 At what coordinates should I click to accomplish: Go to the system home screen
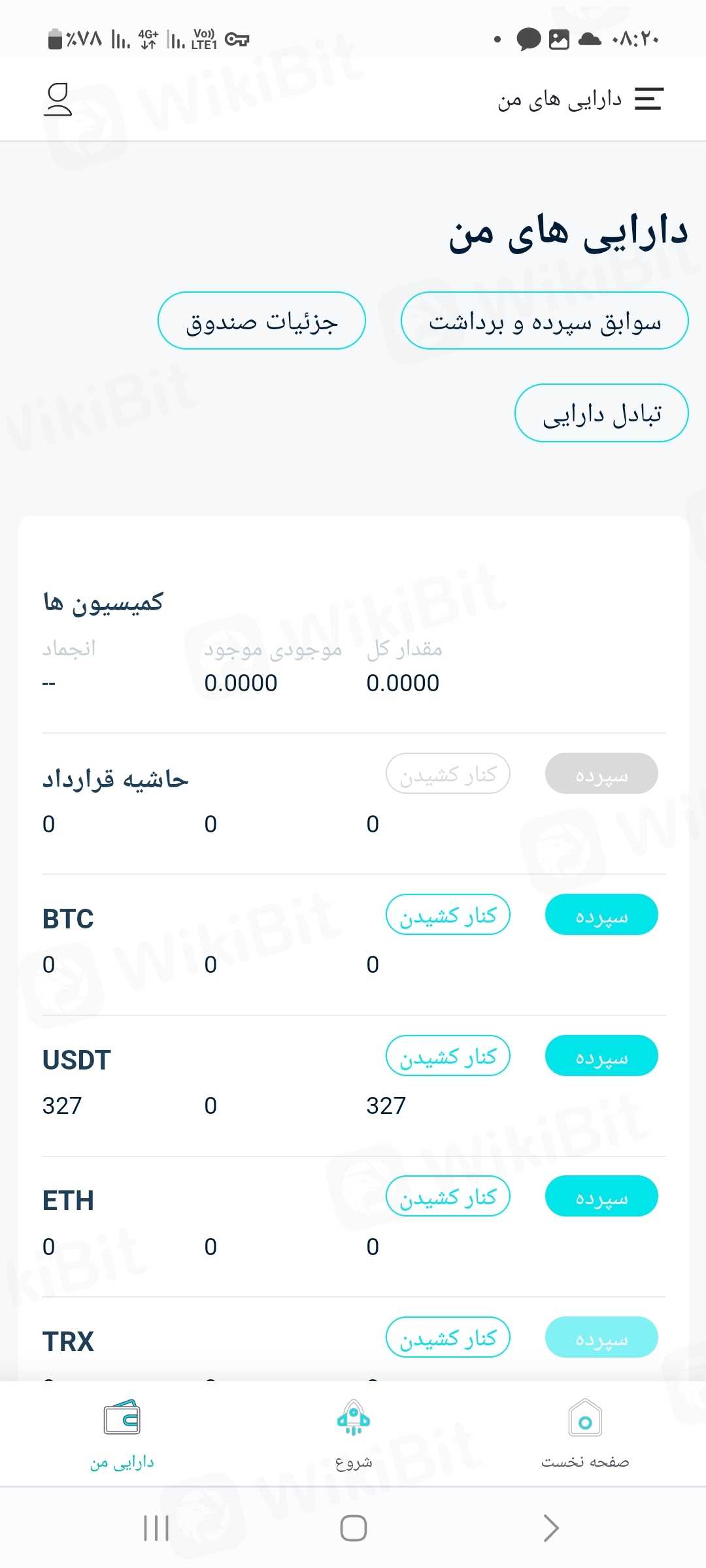pyautogui.click(x=353, y=1528)
